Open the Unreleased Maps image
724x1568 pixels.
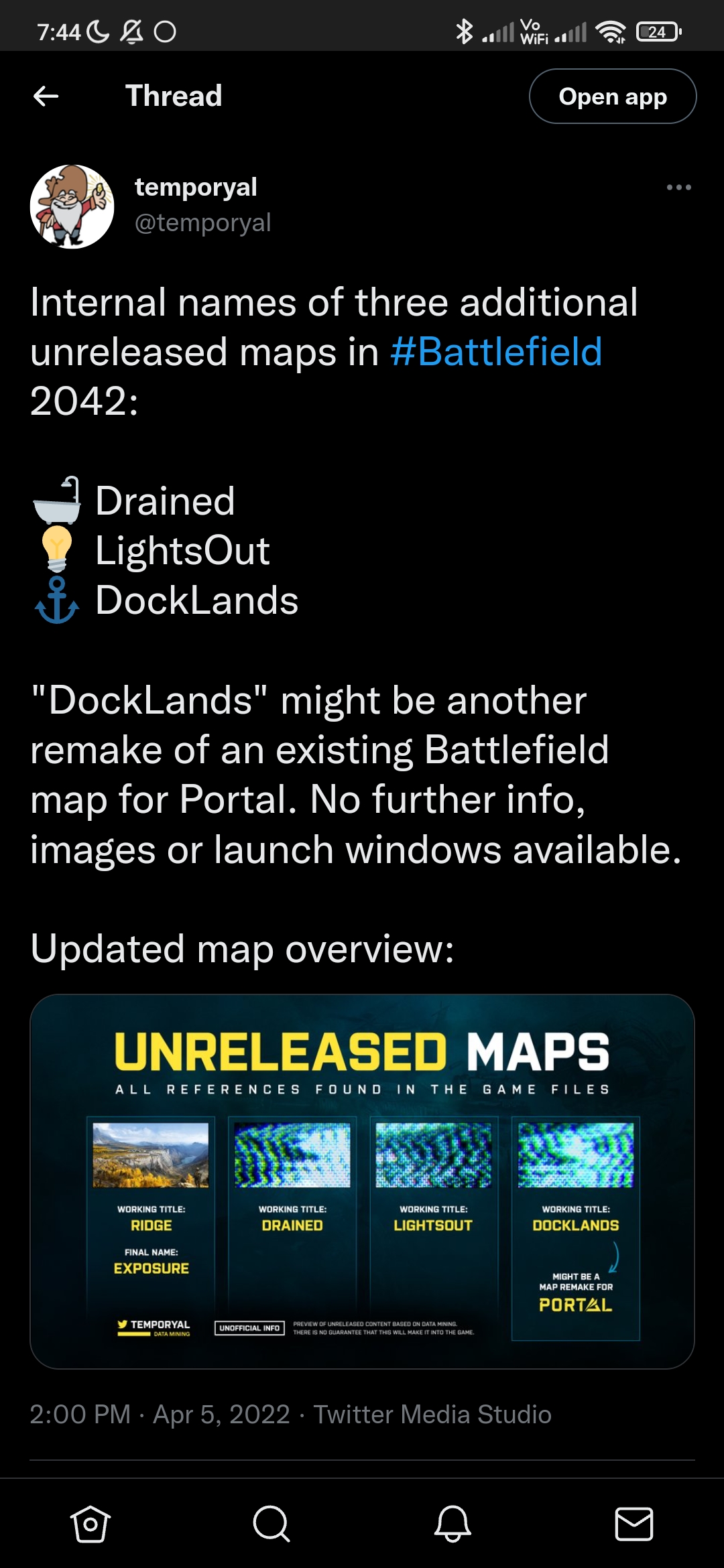[362, 1181]
